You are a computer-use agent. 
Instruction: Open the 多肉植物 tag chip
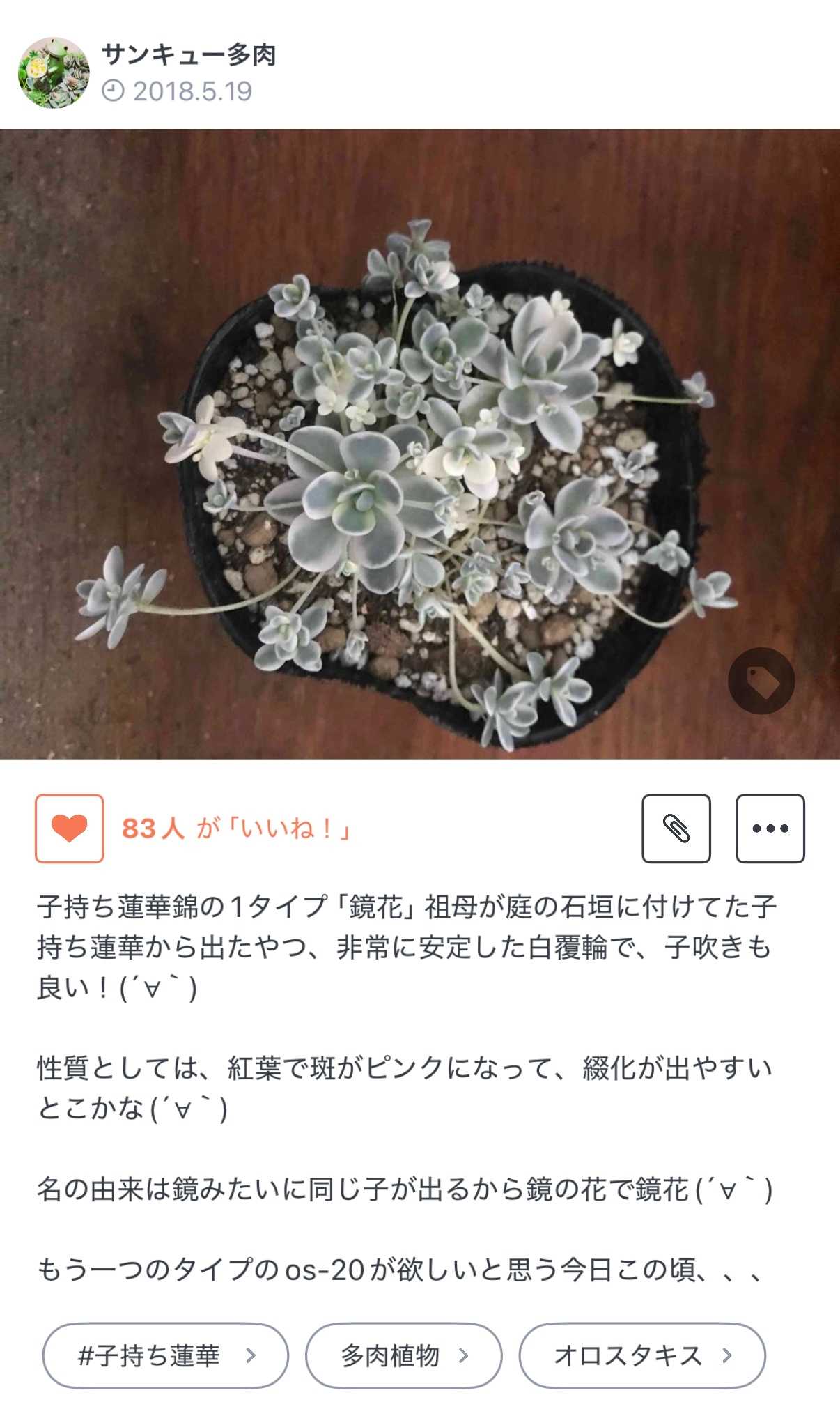tap(403, 1355)
